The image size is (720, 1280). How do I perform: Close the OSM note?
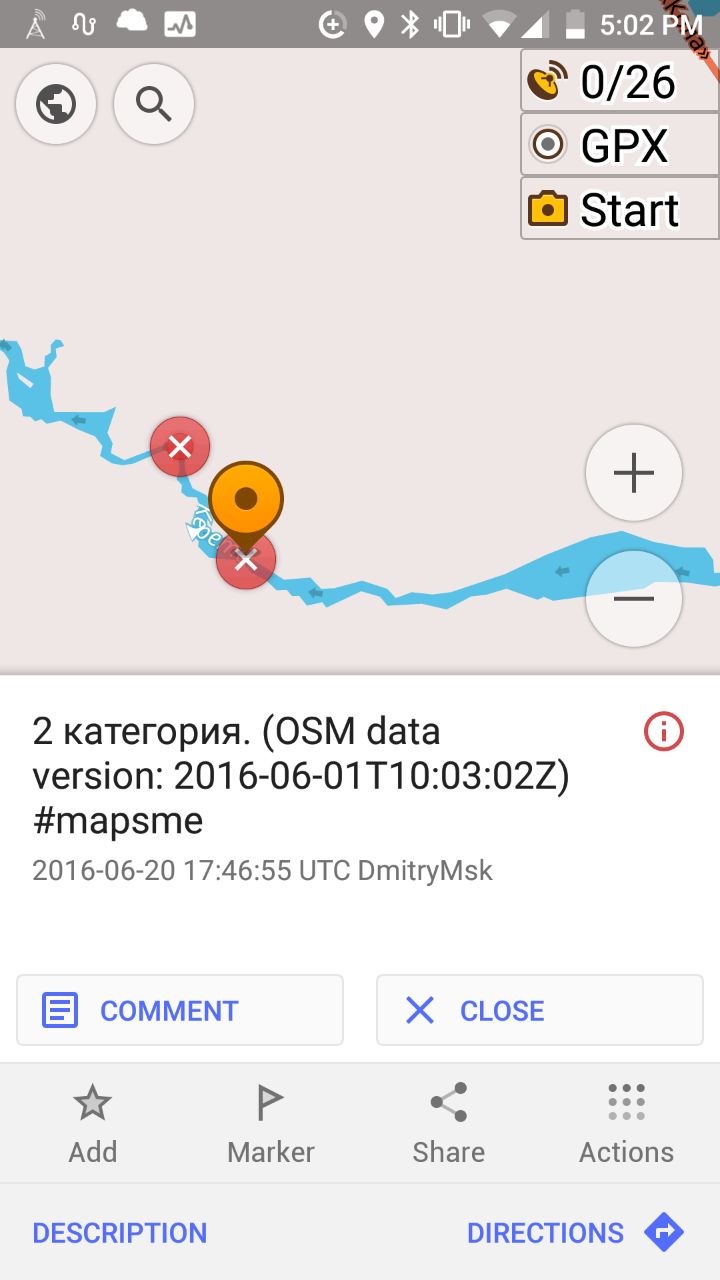540,1010
